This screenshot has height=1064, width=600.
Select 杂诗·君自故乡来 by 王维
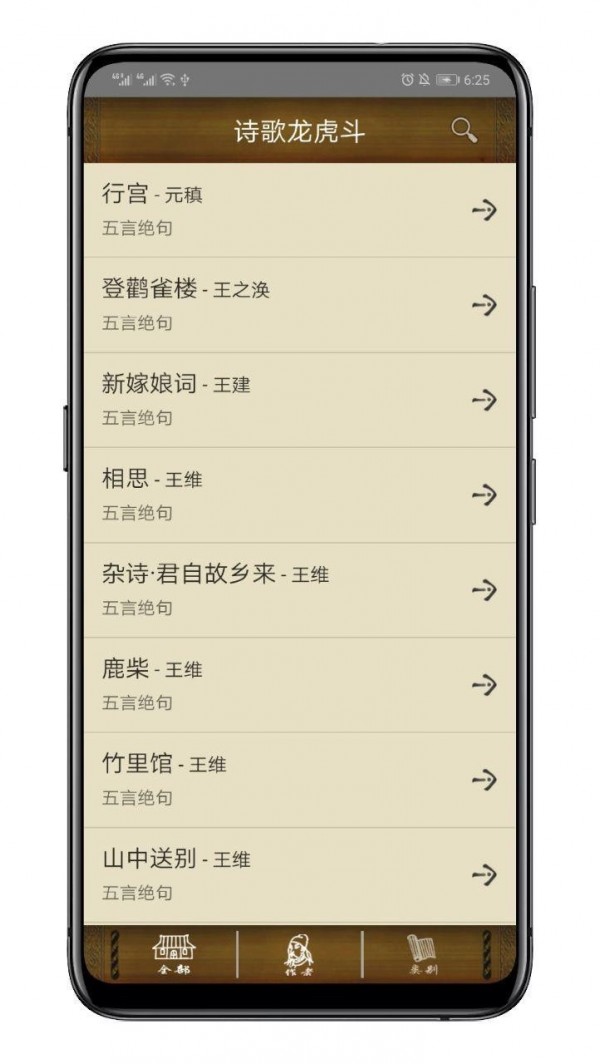coord(299,590)
